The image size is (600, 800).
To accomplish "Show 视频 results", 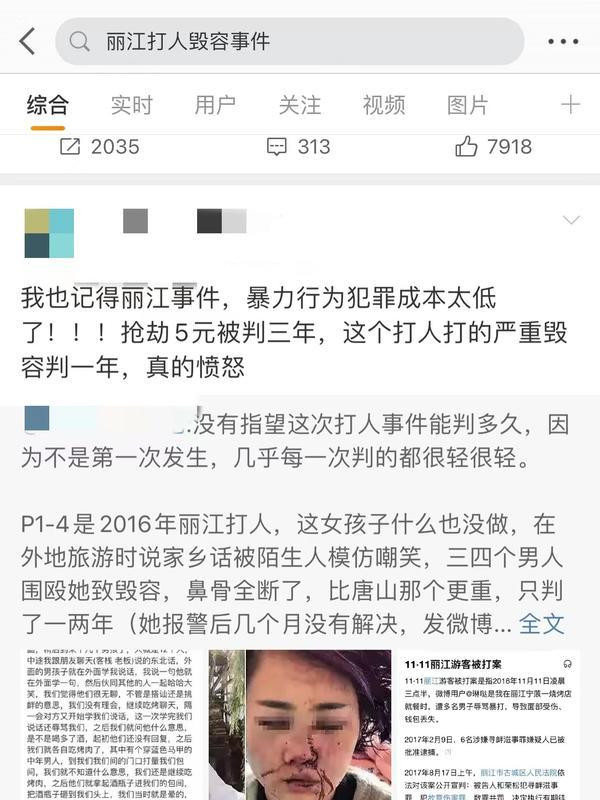I will coord(383,104).
